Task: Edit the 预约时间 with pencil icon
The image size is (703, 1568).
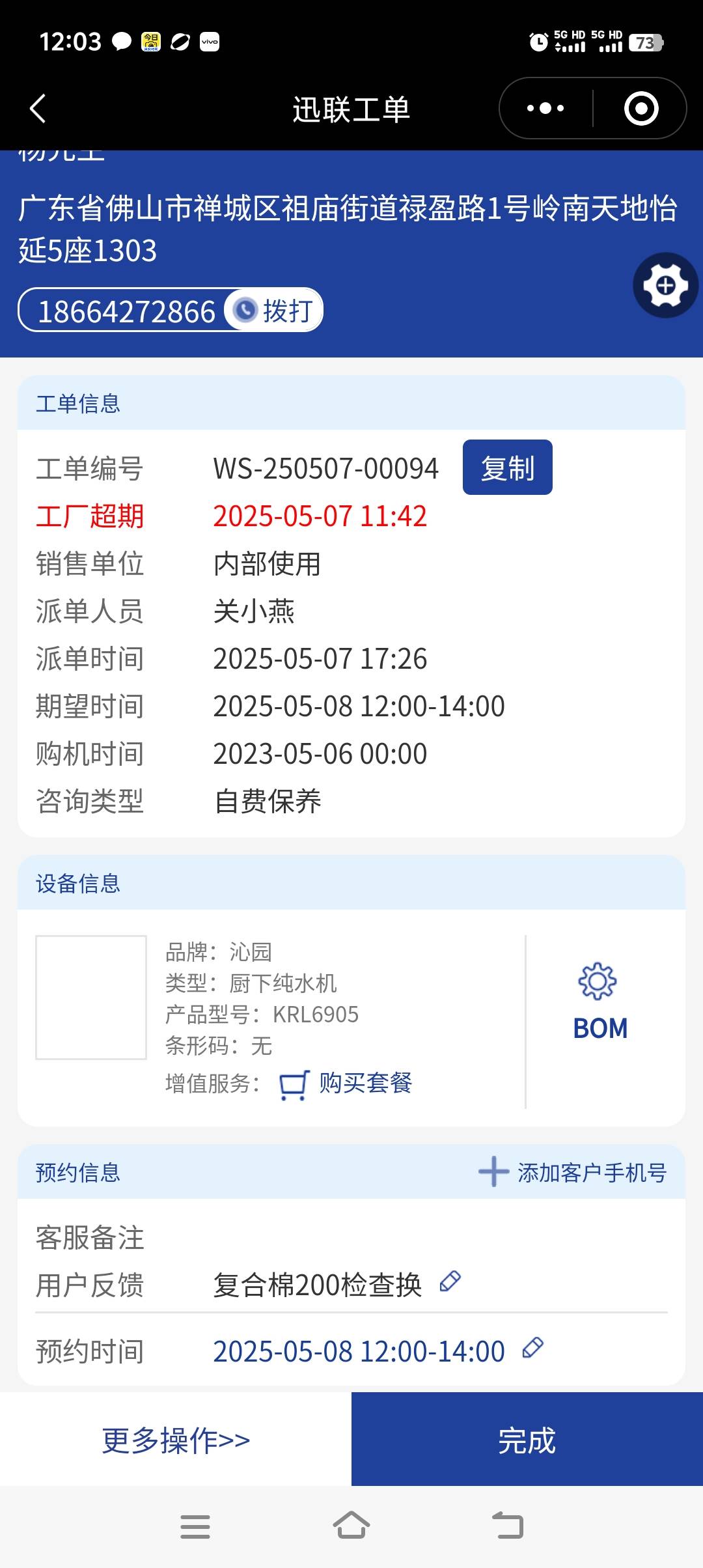Action: (x=532, y=1348)
